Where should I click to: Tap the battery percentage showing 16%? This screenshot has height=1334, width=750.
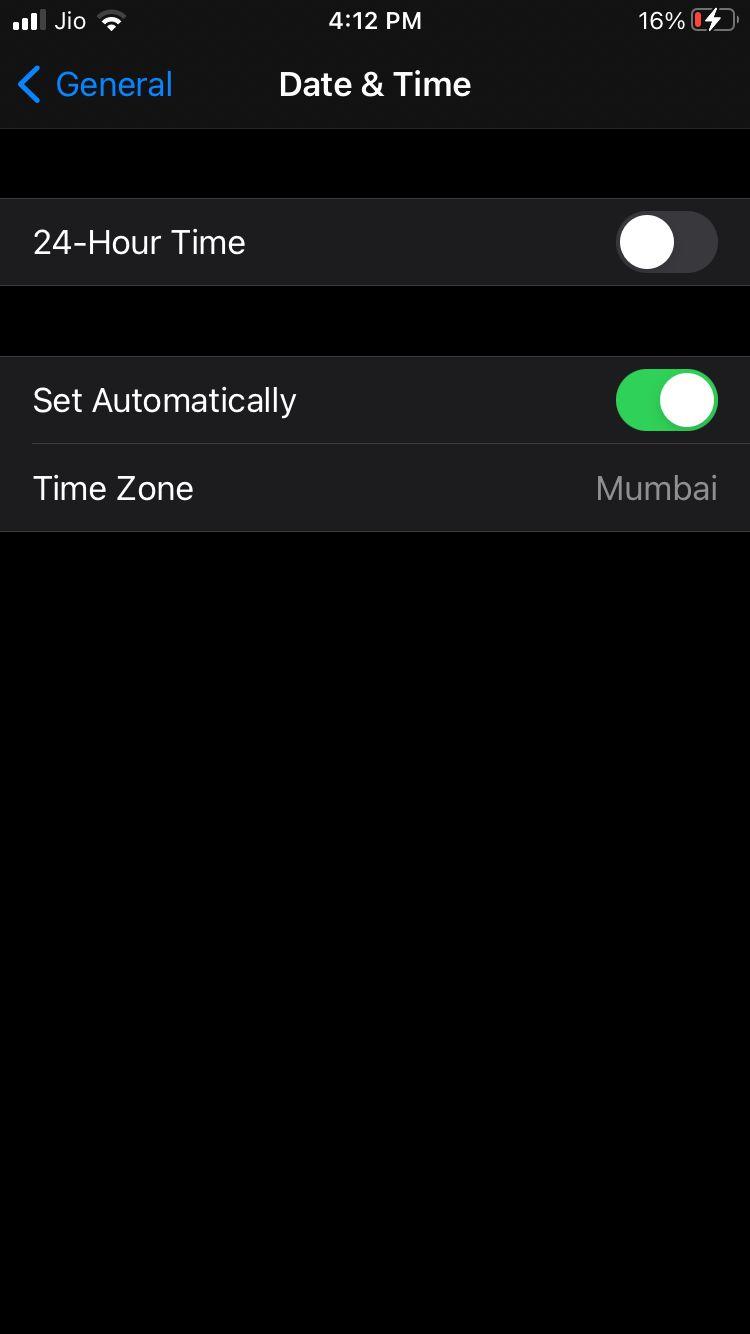click(660, 20)
